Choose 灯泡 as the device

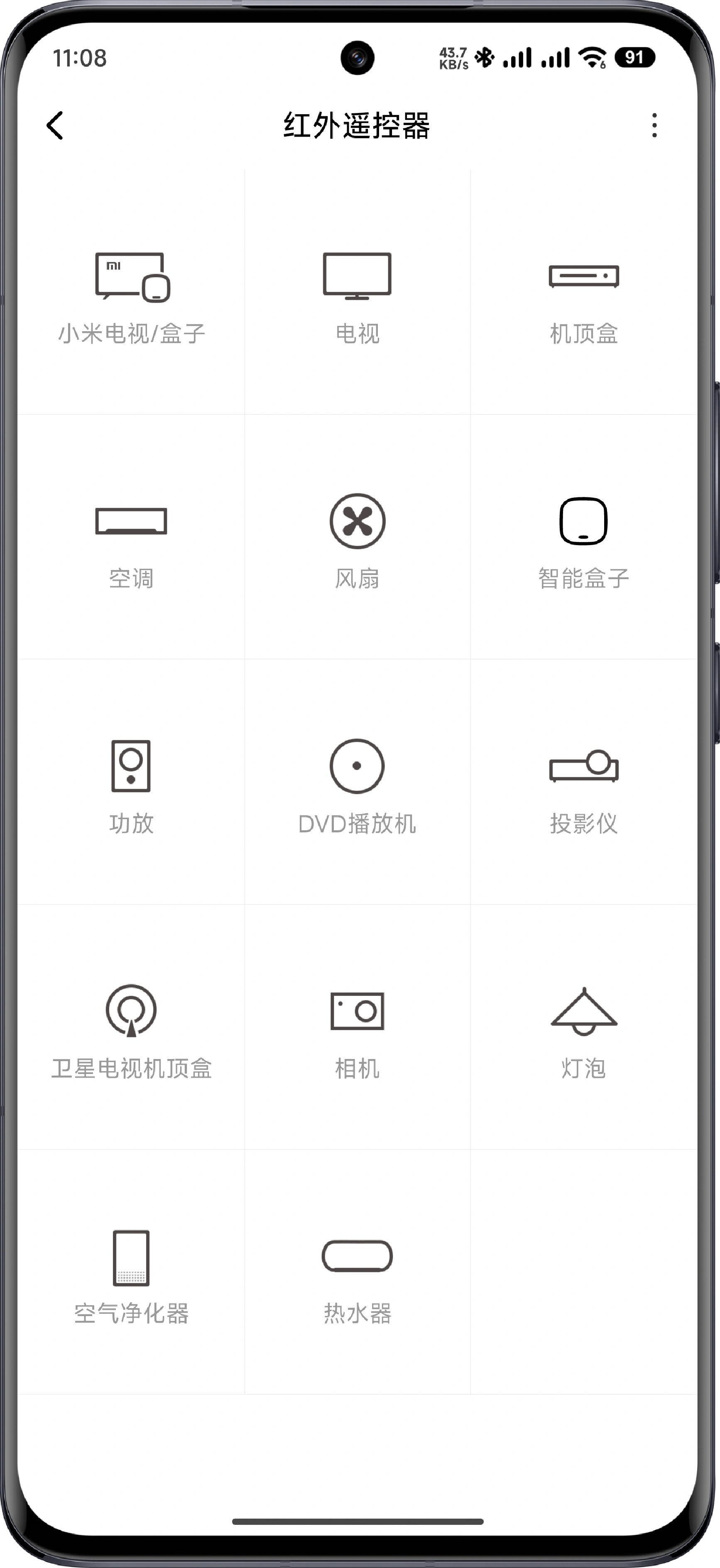click(x=584, y=1027)
